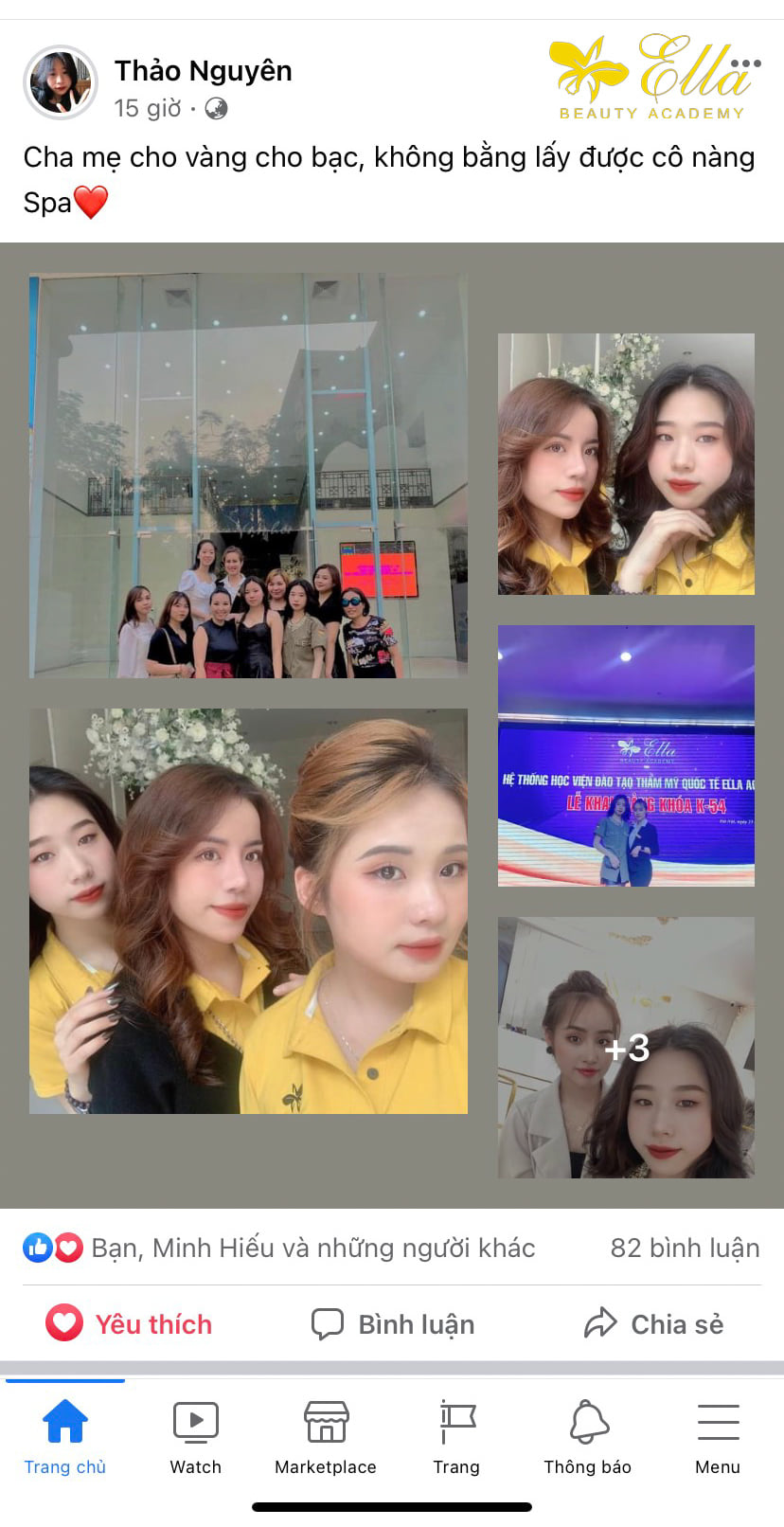The height and width of the screenshot is (1527, 784).
Task: Switch to the Watch tab
Action: pos(196,1436)
